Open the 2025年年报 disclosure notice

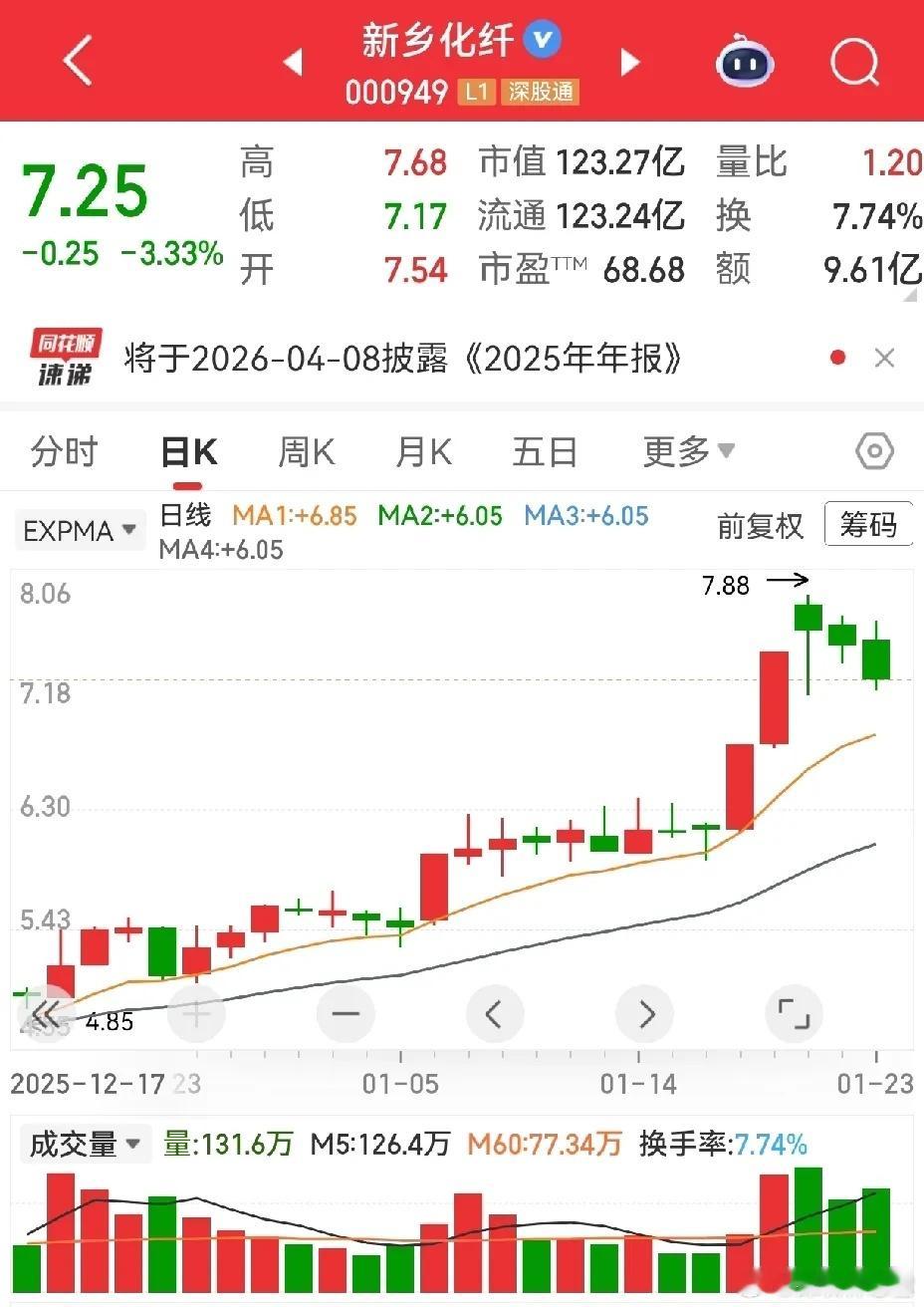click(403, 358)
